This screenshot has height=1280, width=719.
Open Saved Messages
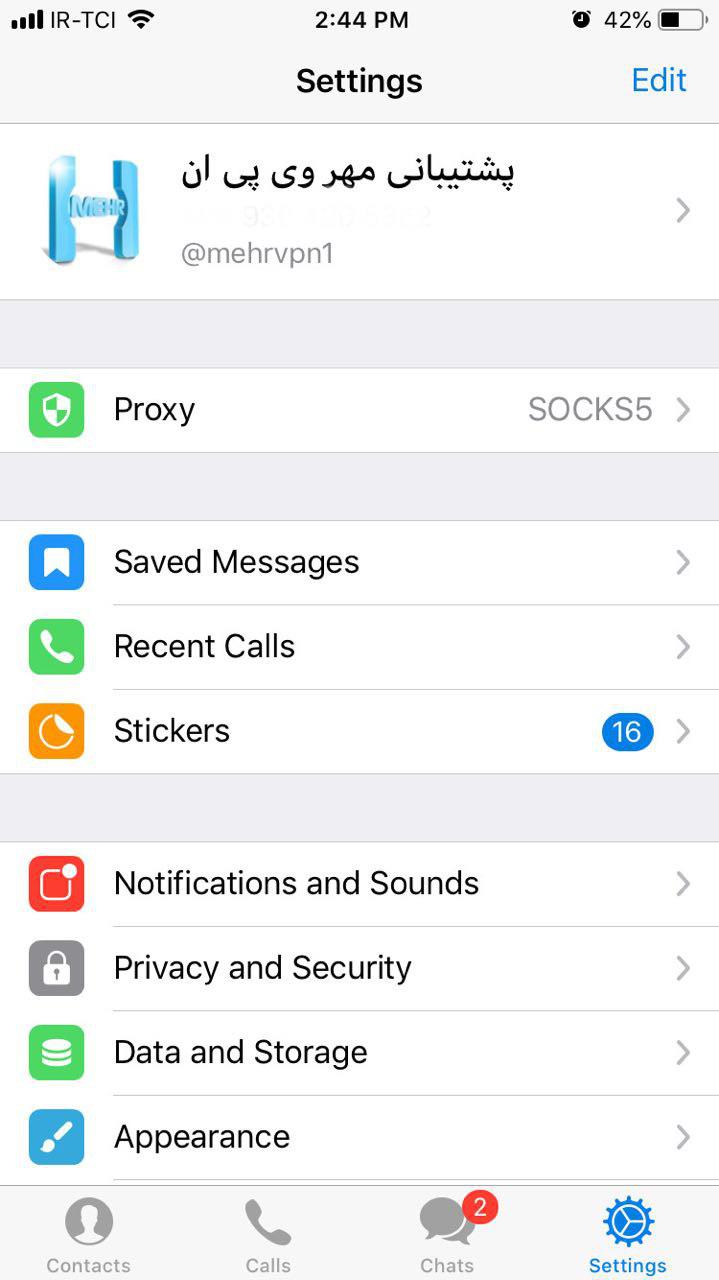coord(359,562)
